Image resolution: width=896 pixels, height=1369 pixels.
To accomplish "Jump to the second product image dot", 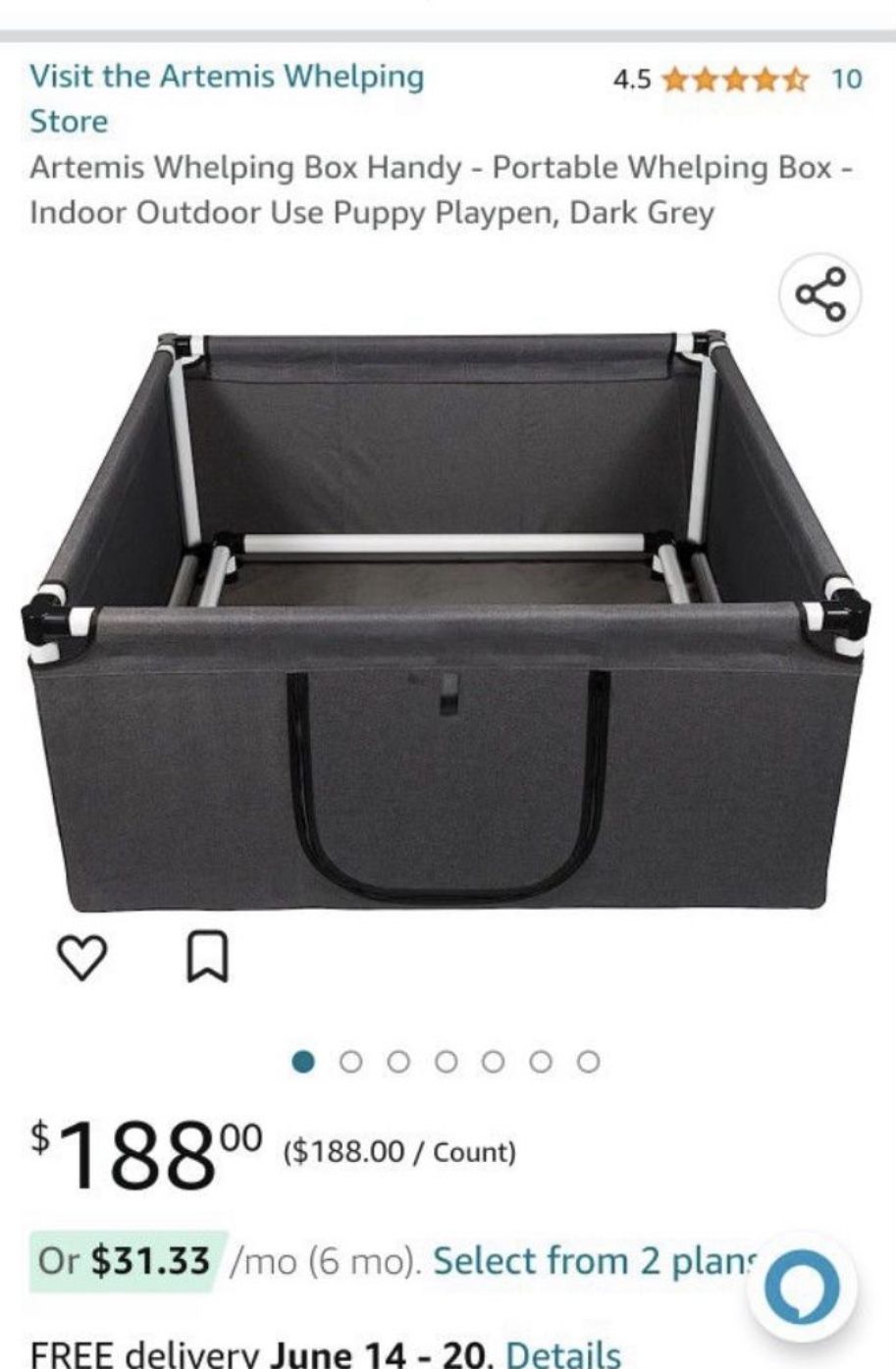I will click(351, 1061).
